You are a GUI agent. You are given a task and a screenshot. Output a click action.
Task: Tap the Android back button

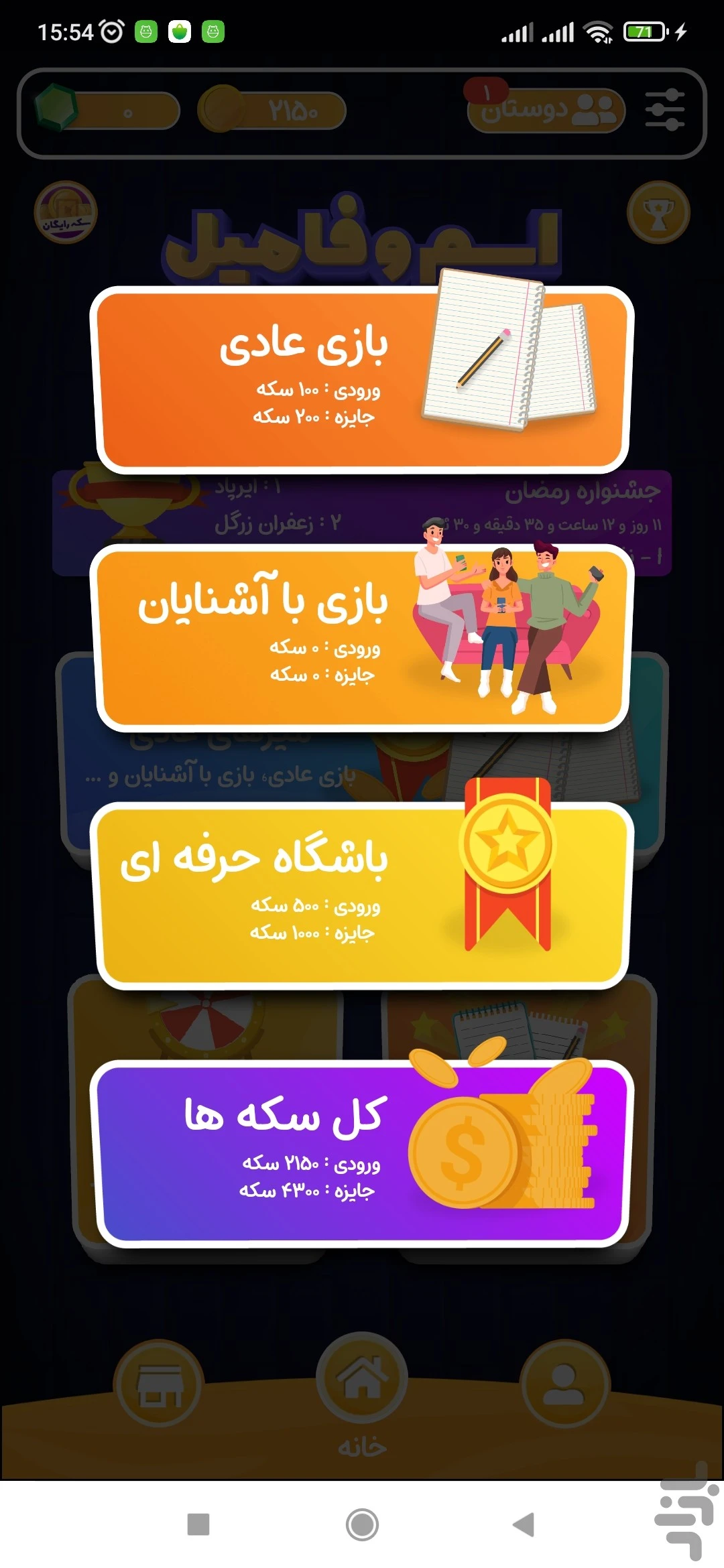[524, 1524]
